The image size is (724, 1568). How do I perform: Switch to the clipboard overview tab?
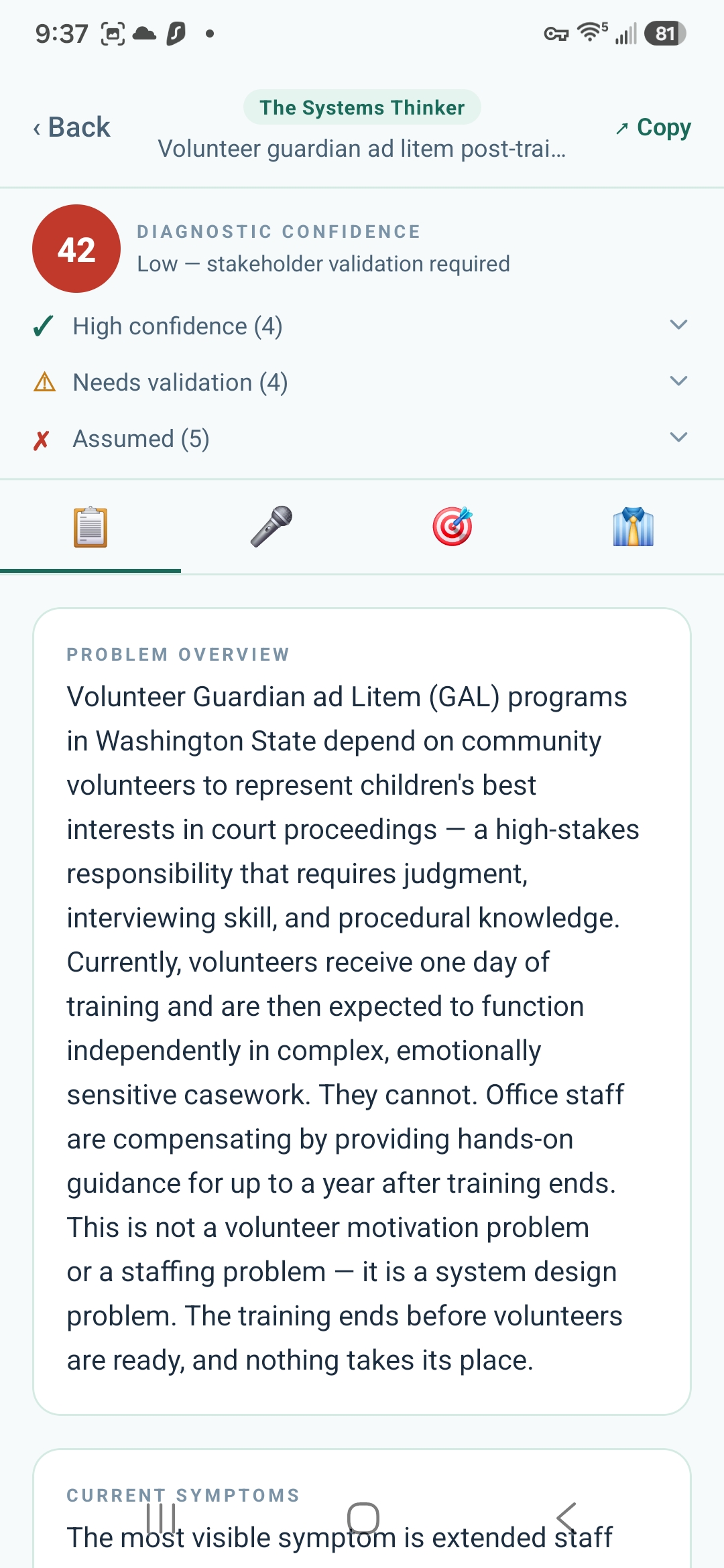click(90, 527)
